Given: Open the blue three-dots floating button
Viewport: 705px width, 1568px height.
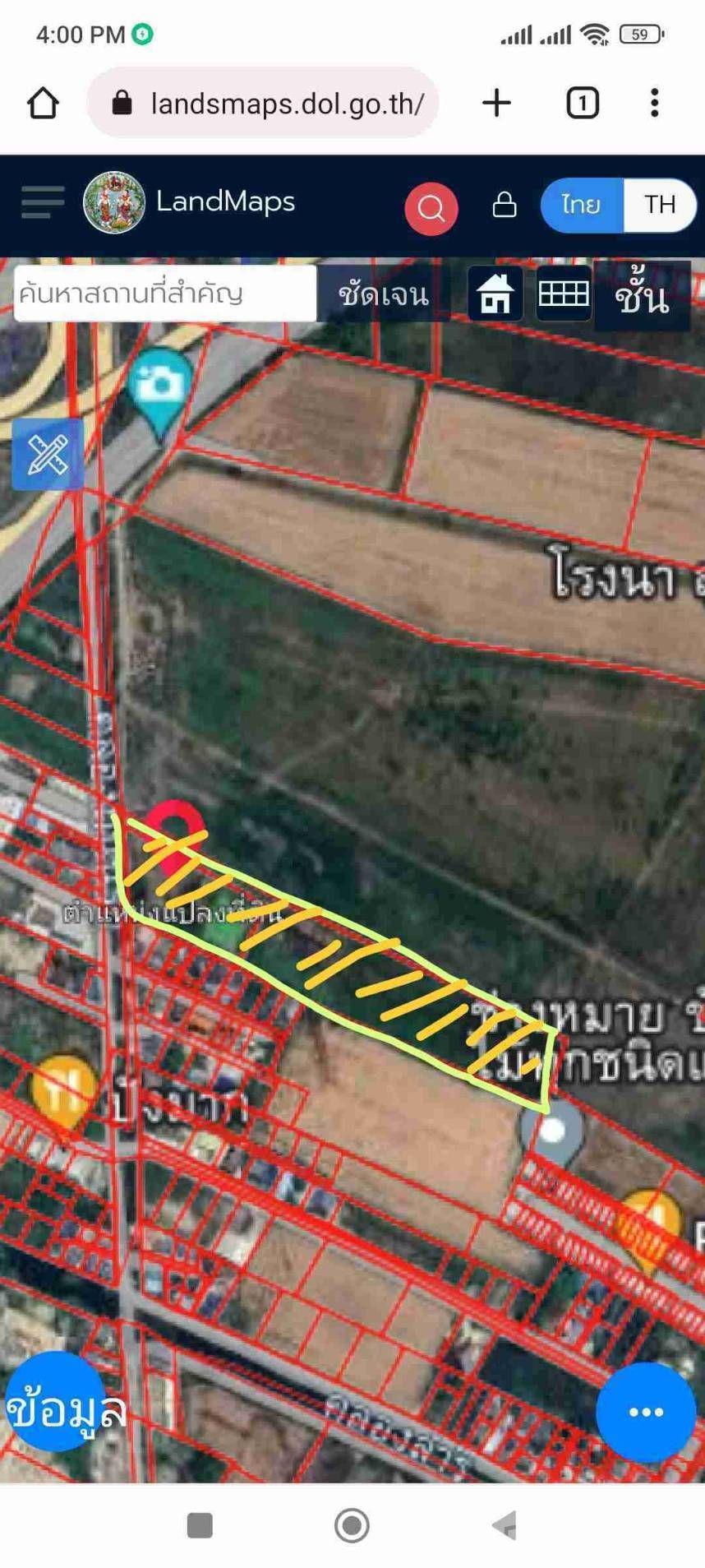Looking at the screenshot, I should [x=646, y=1412].
